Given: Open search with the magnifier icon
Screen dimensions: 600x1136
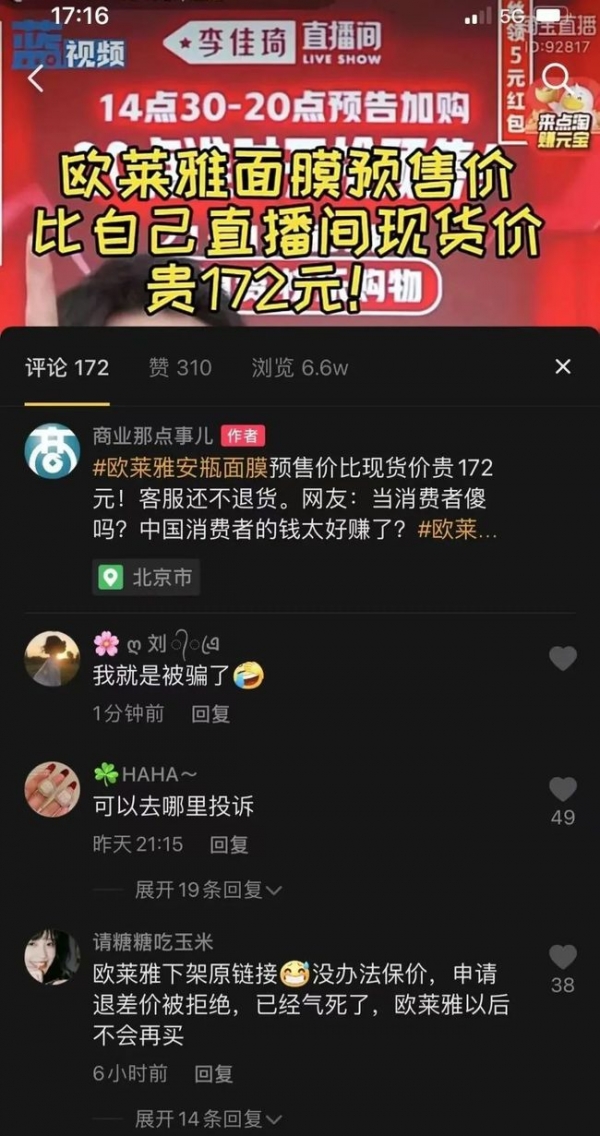Looking at the screenshot, I should pyautogui.click(x=557, y=77).
